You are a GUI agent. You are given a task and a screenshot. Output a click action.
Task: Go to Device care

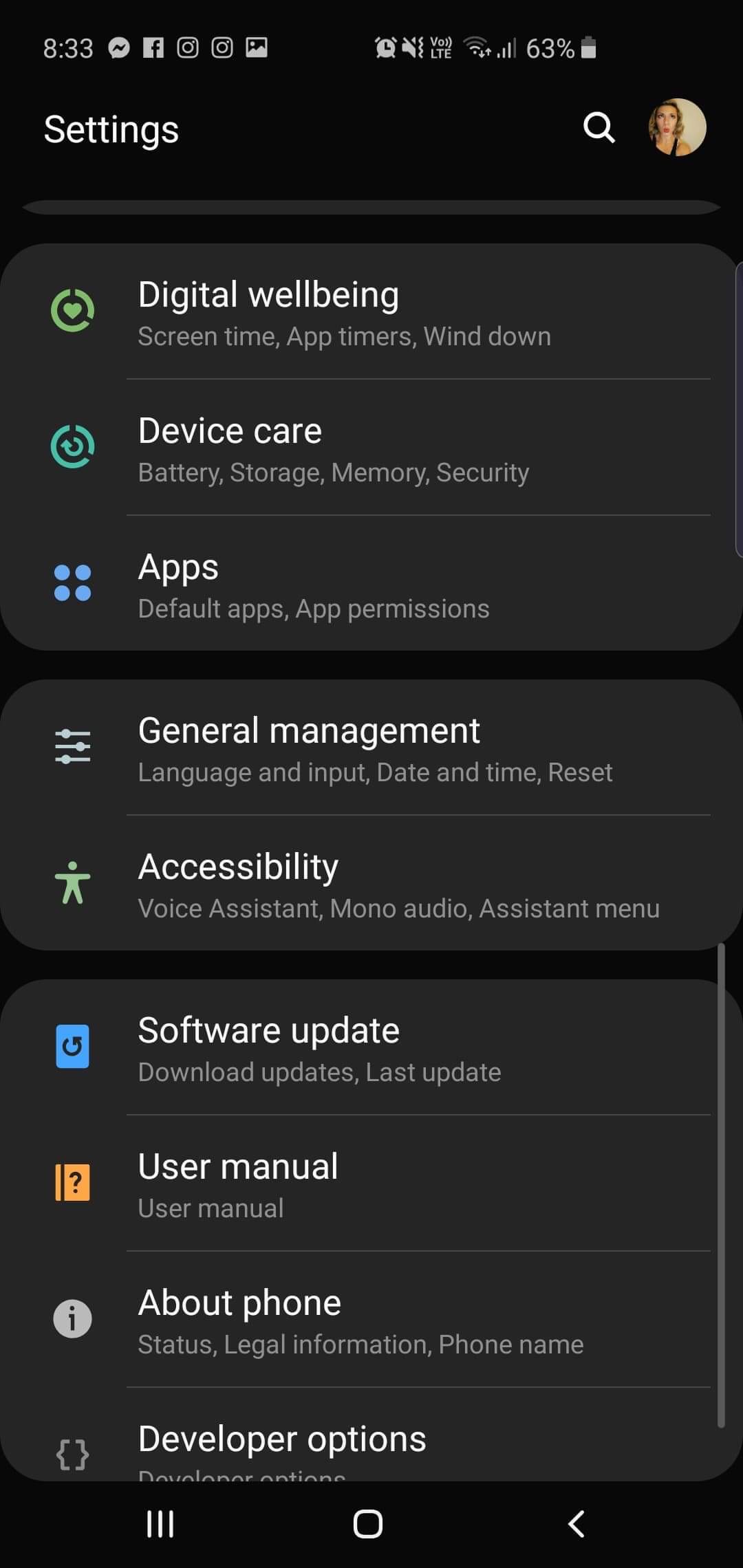(371, 448)
